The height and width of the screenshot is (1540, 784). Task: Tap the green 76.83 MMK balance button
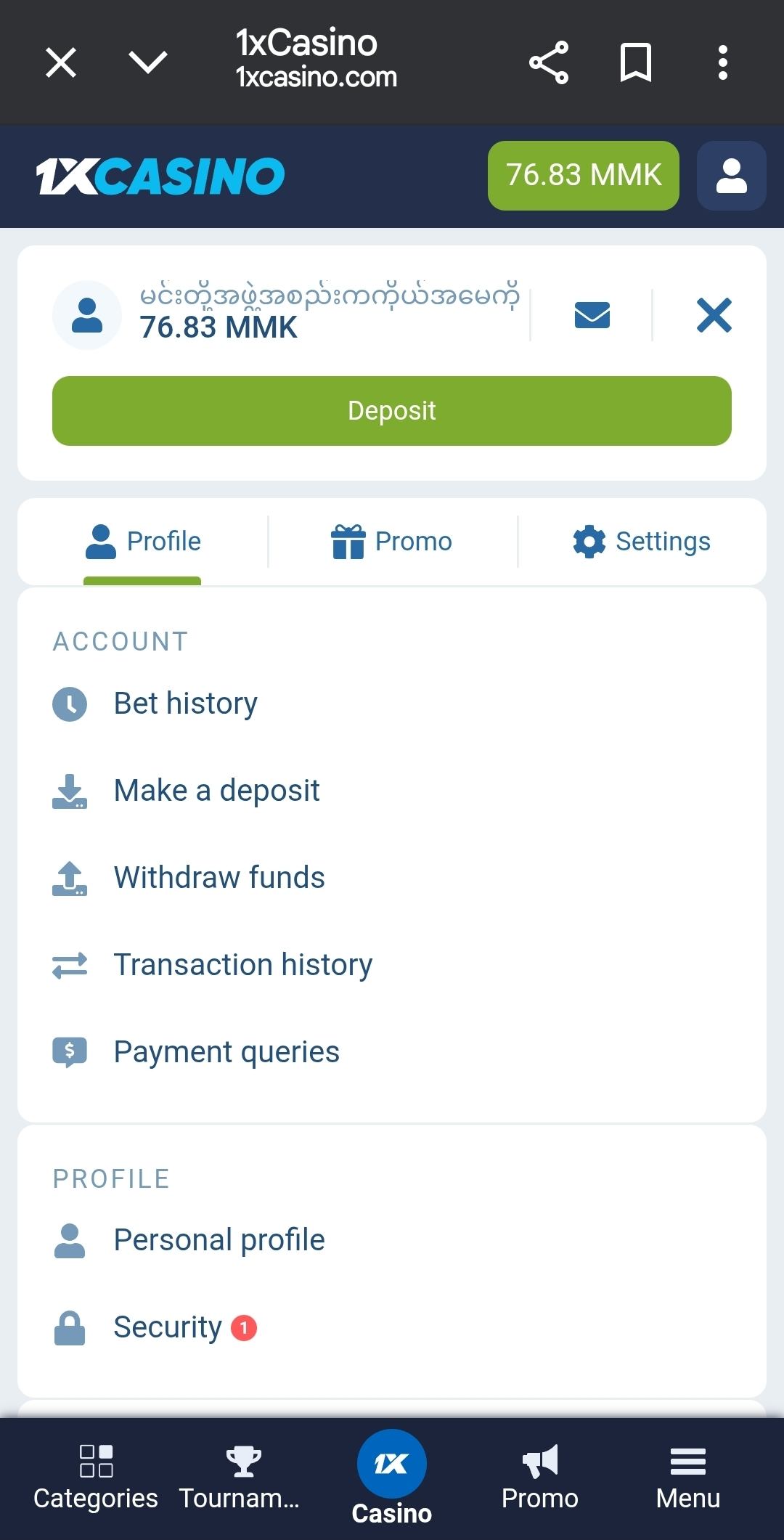tap(583, 176)
